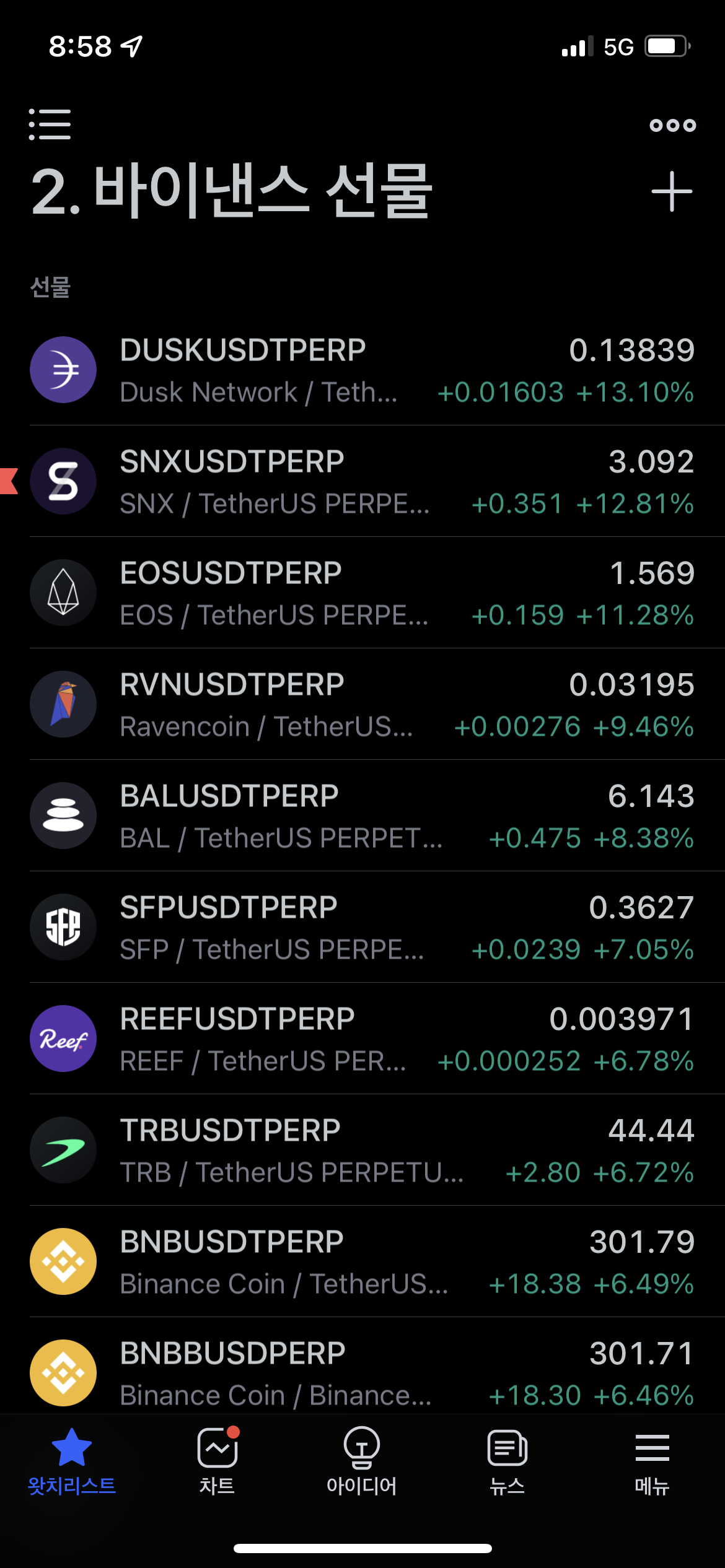725x1568 pixels.
Task: Switch to the 뉴스 tab
Action: (x=507, y=1461)
